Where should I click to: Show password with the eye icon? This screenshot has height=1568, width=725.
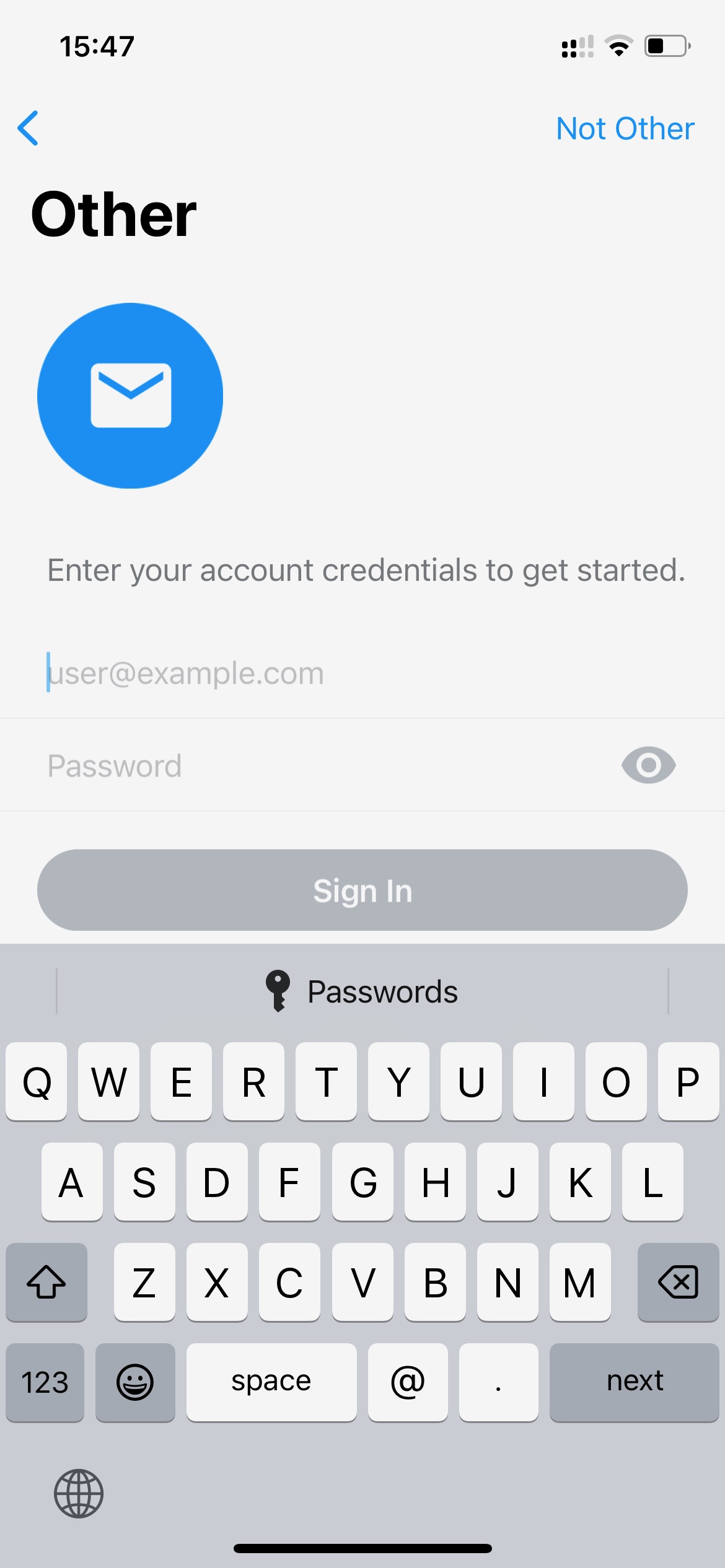pos(648,765)
